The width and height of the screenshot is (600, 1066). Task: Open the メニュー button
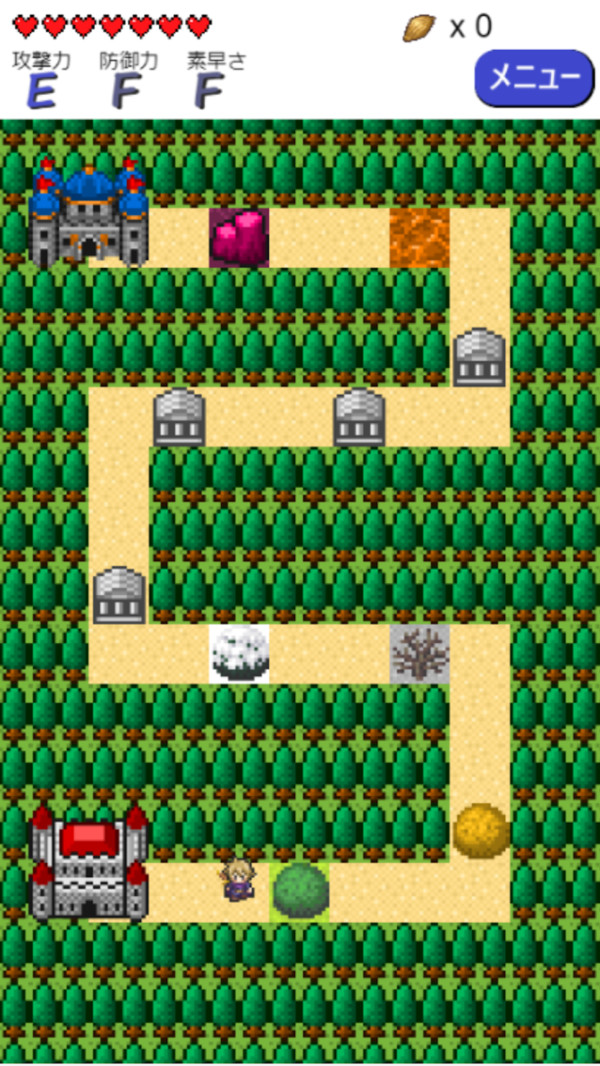(533, 78)
